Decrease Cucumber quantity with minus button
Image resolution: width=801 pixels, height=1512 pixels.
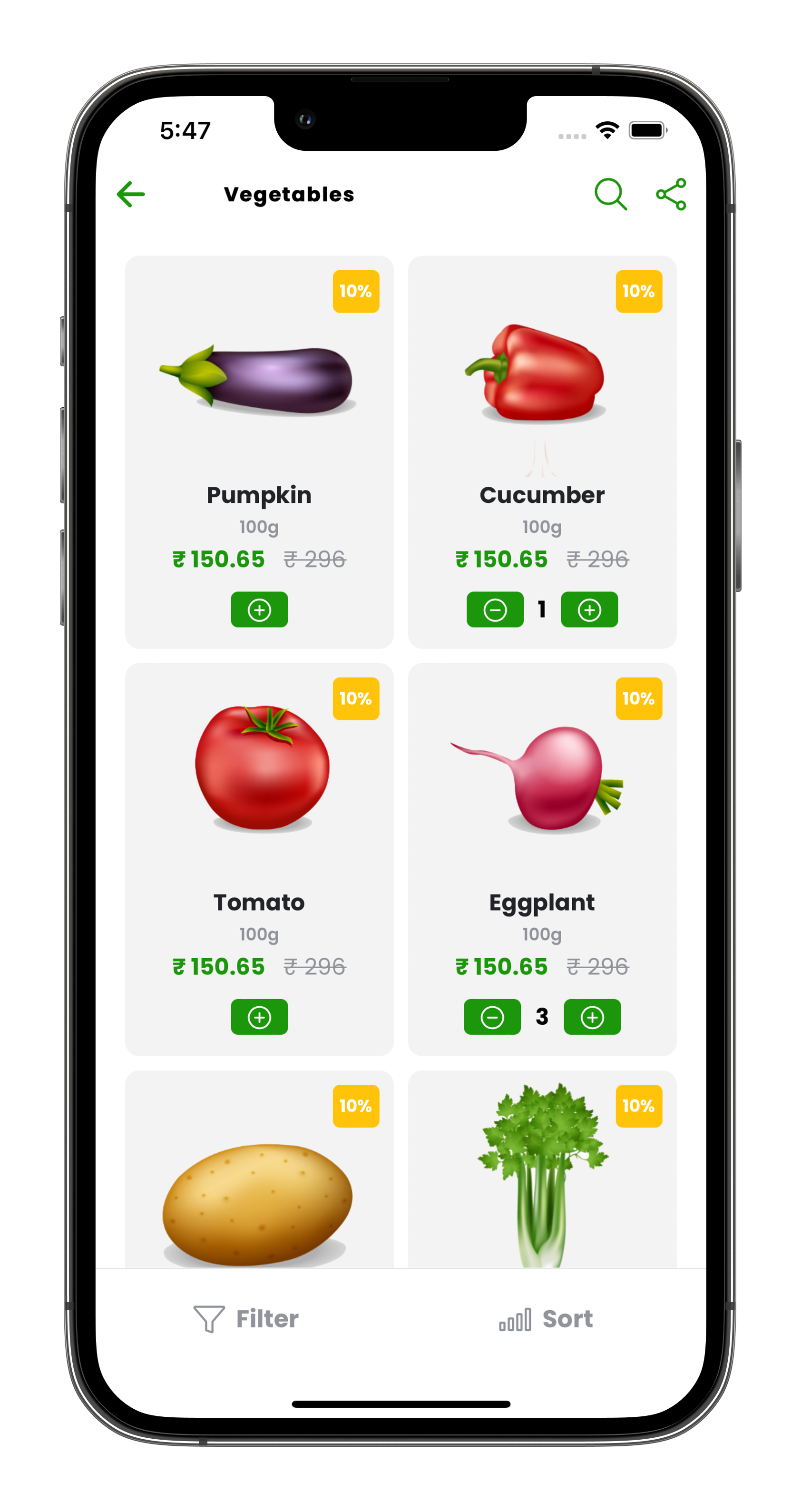click(x=495, y=609)
